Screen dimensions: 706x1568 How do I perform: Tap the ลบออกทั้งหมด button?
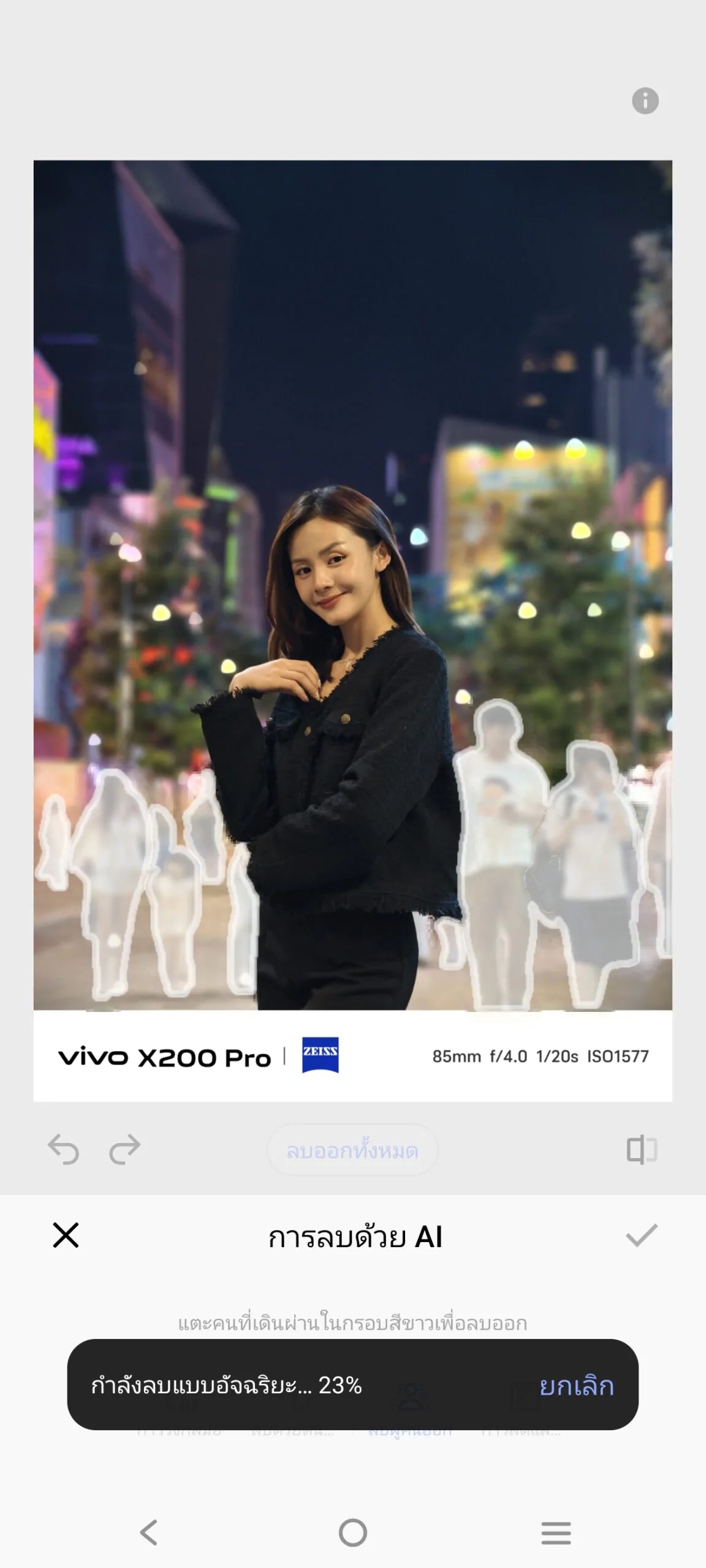tap(352, 1150)
